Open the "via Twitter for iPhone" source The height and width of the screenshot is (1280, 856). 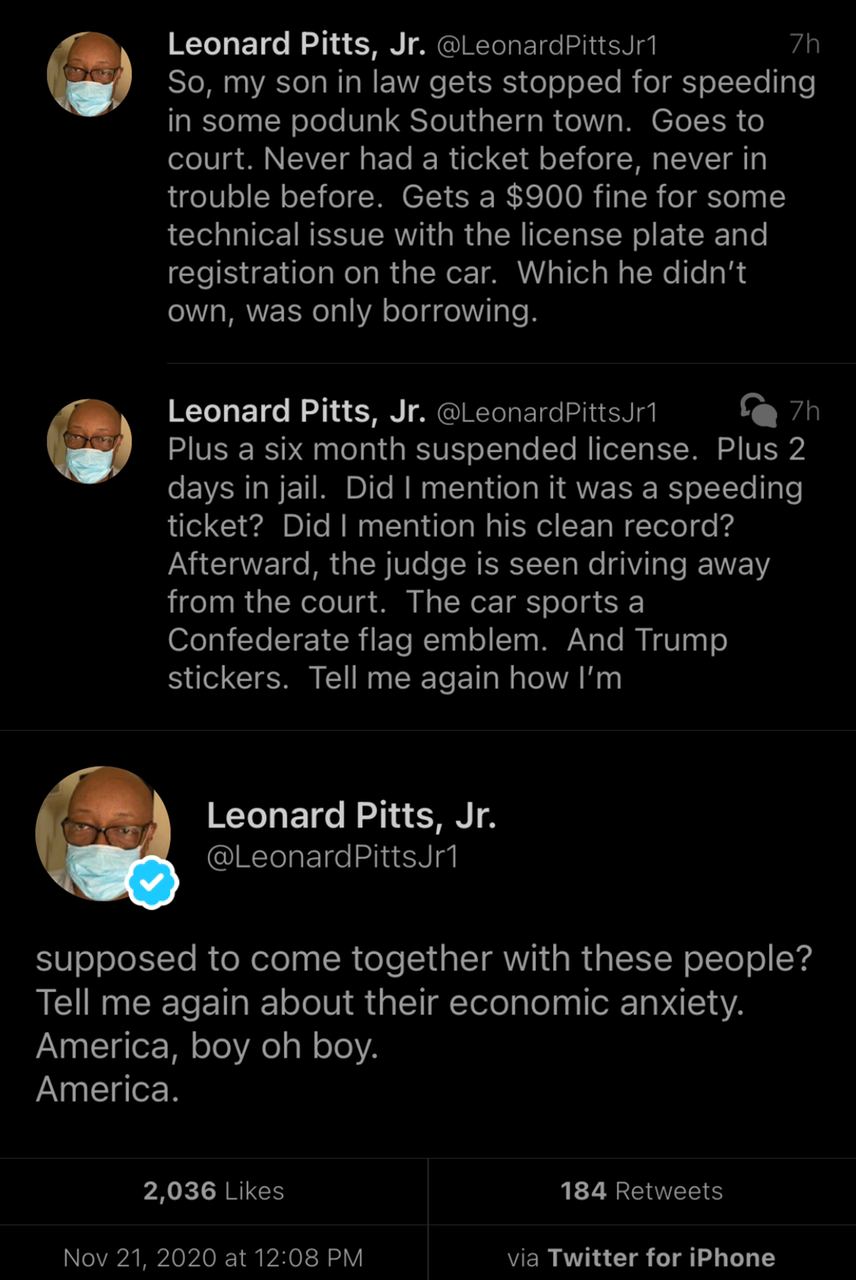641,1257
